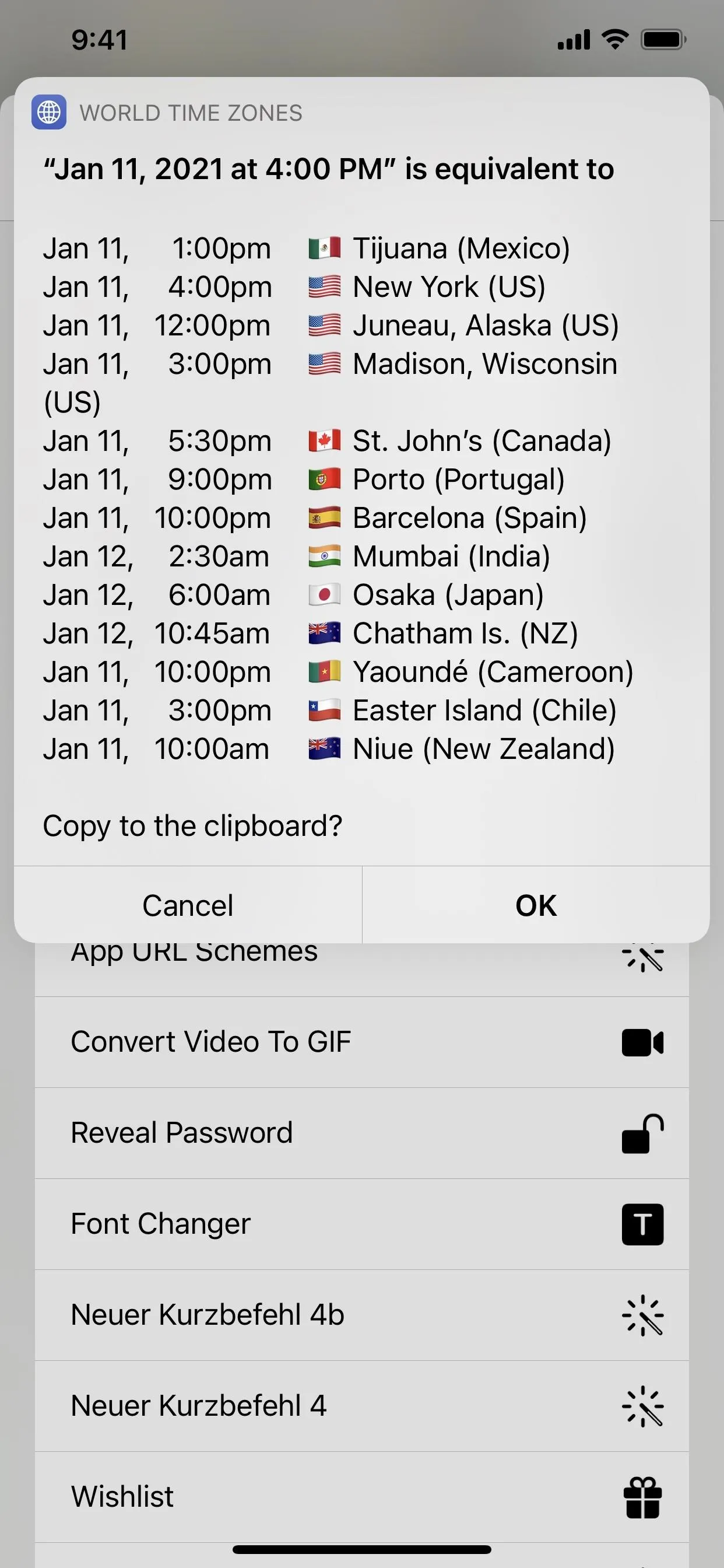
Task: Select Neuer Kurzbefehl 4b
Action: point(362,1315)
